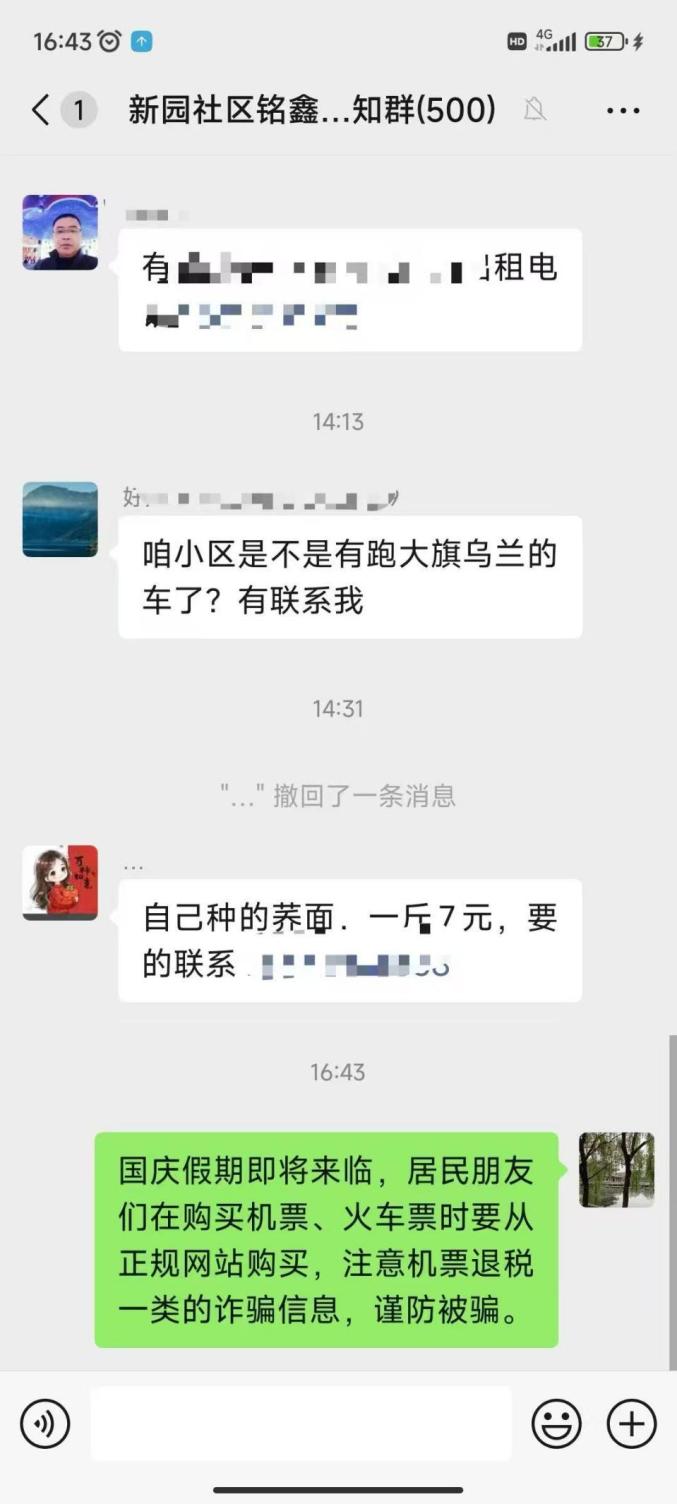Open profile of the cartoon girl avatar
This screenshot has width=677, height=1504.
pos(60,882)
